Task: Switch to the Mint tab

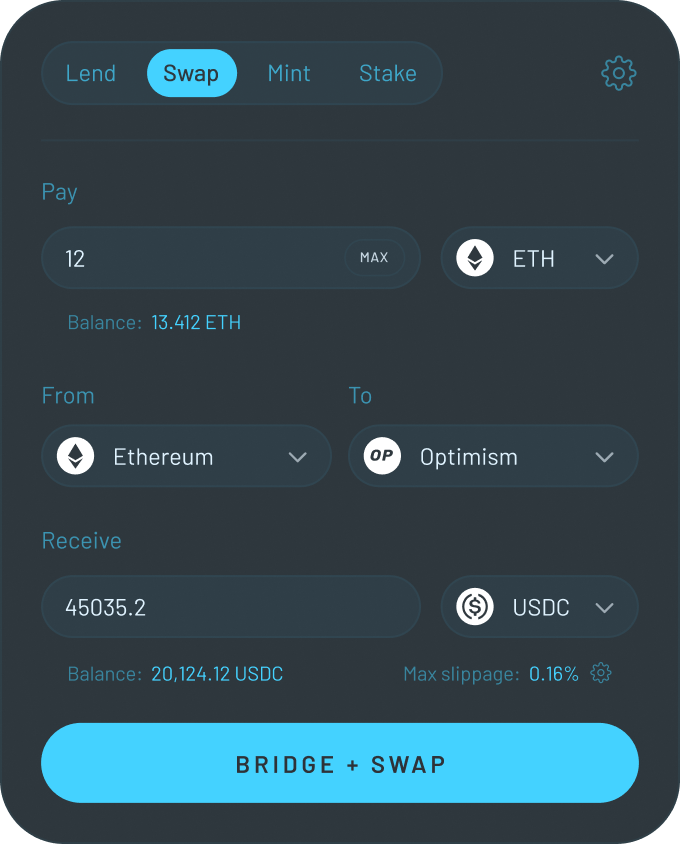Action: pos(289,73)
